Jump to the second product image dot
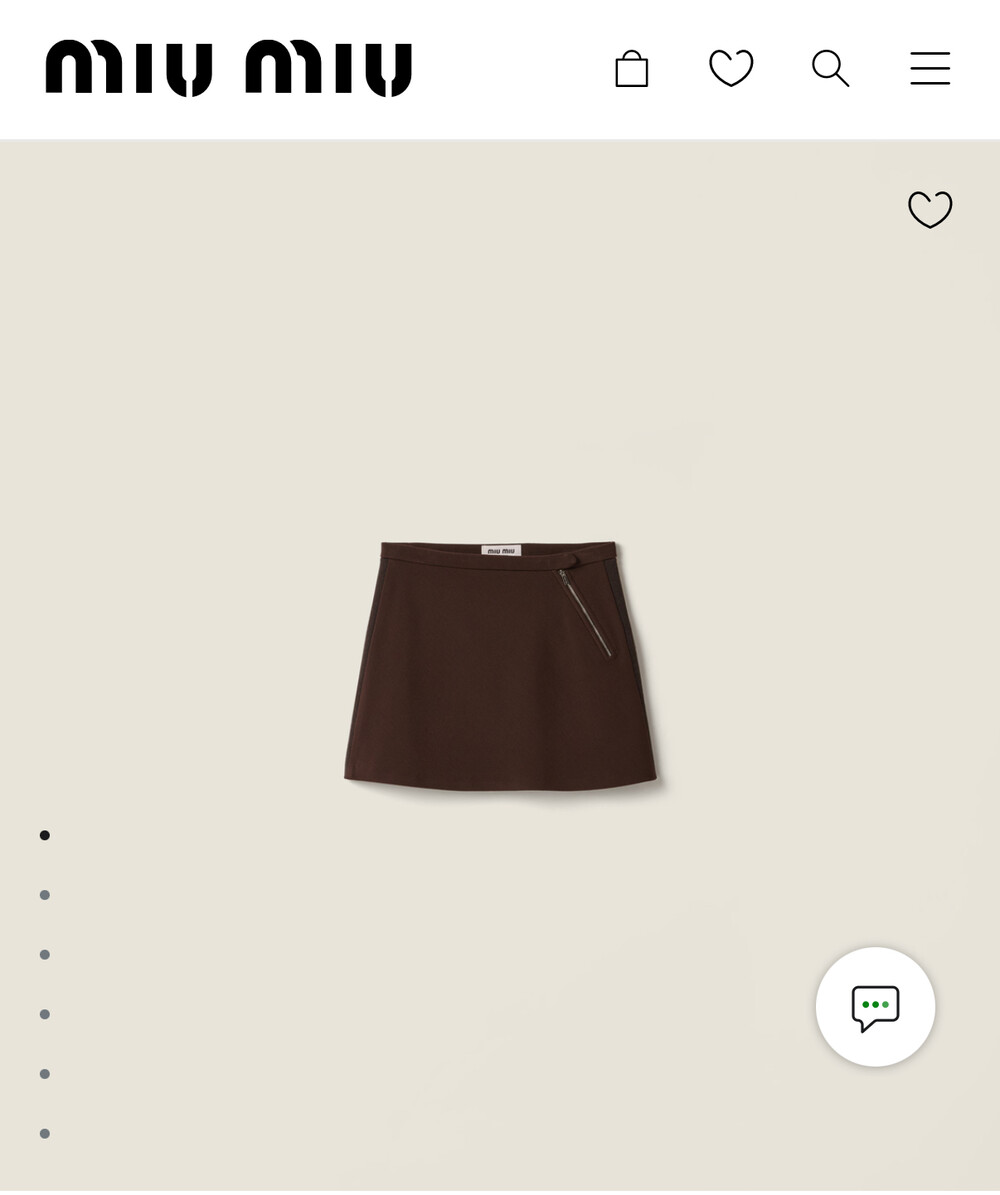Viewport: 1000px width, 1195px height. [x=45, y=895]
